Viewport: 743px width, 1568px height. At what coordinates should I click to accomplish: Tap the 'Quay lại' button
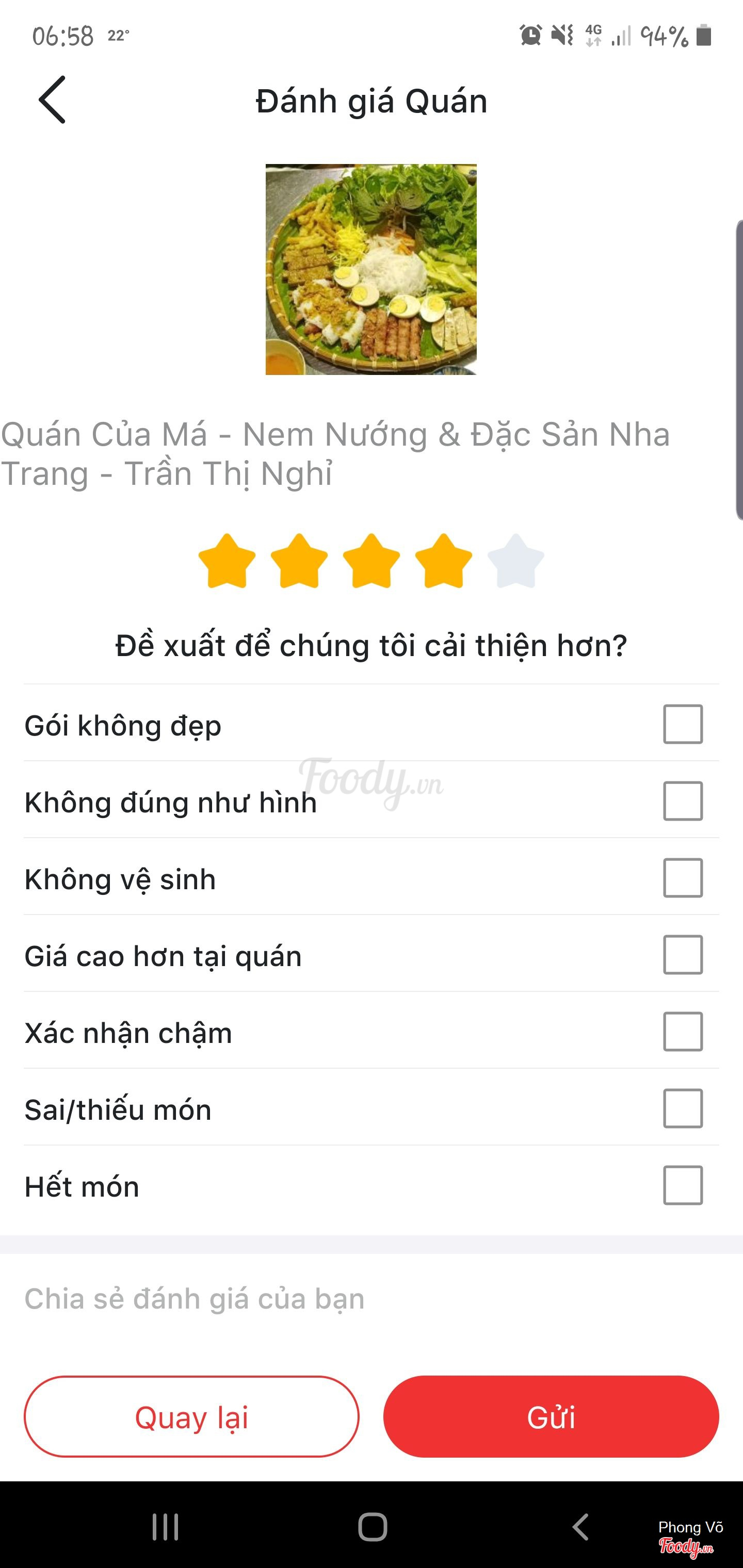click(x=191, y=1417)
